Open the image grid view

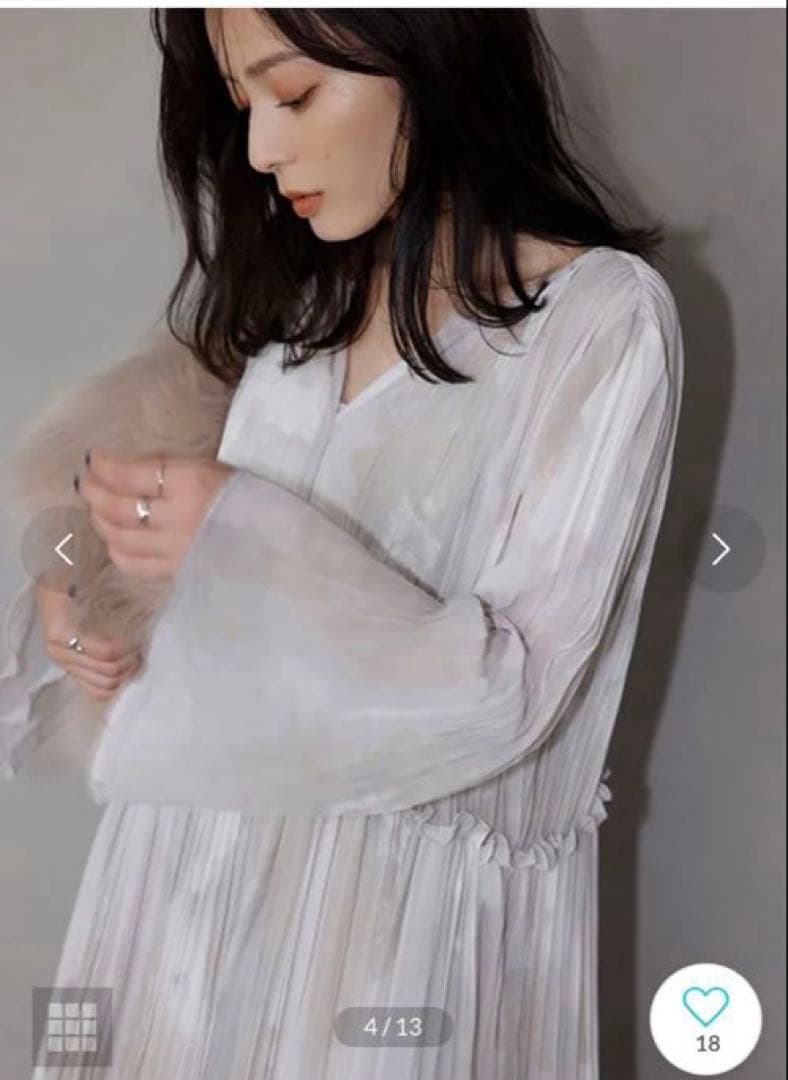click(x=72, y=1026)
